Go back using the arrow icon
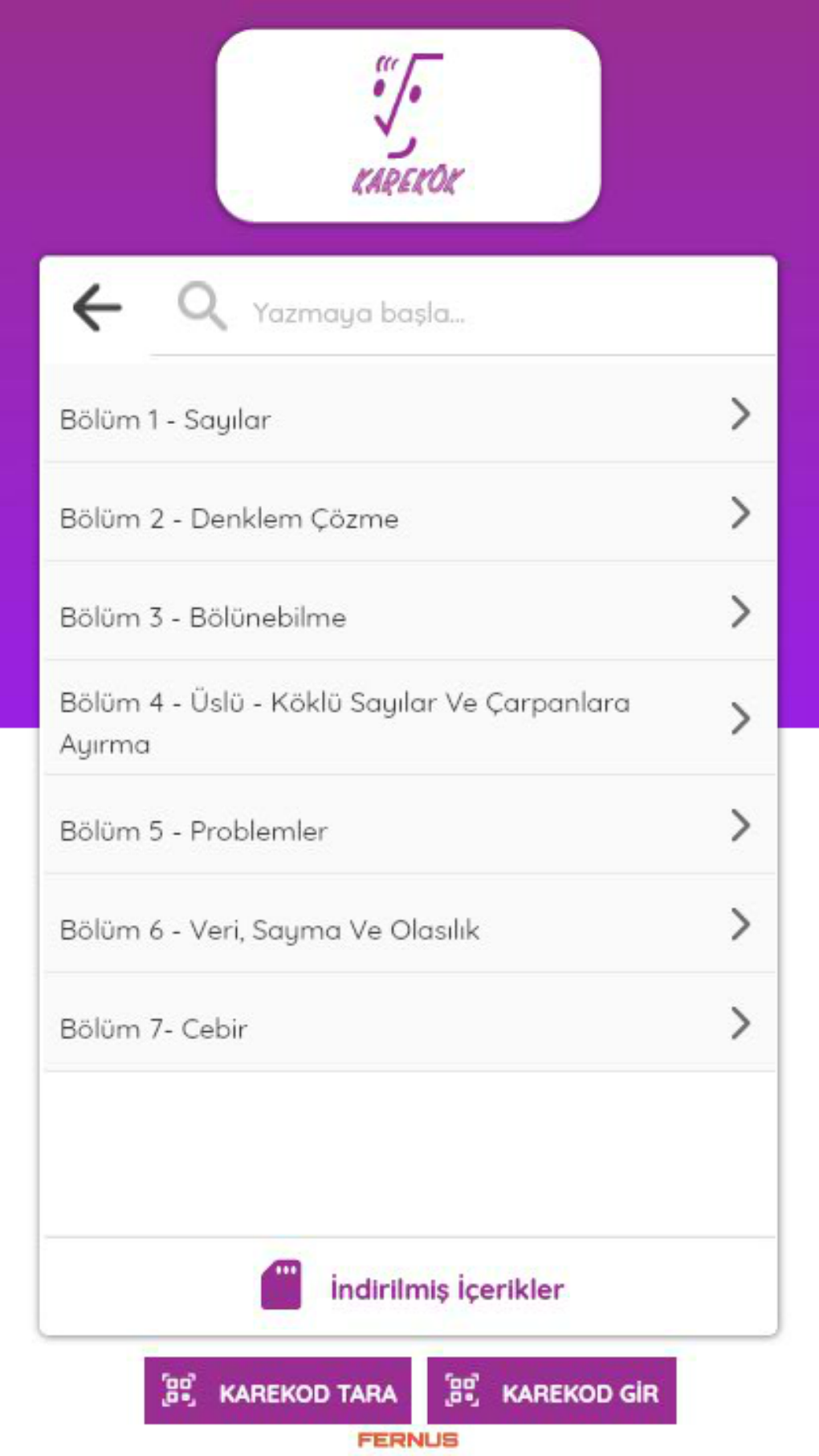 pyautogui.click(x=97, y=308)
